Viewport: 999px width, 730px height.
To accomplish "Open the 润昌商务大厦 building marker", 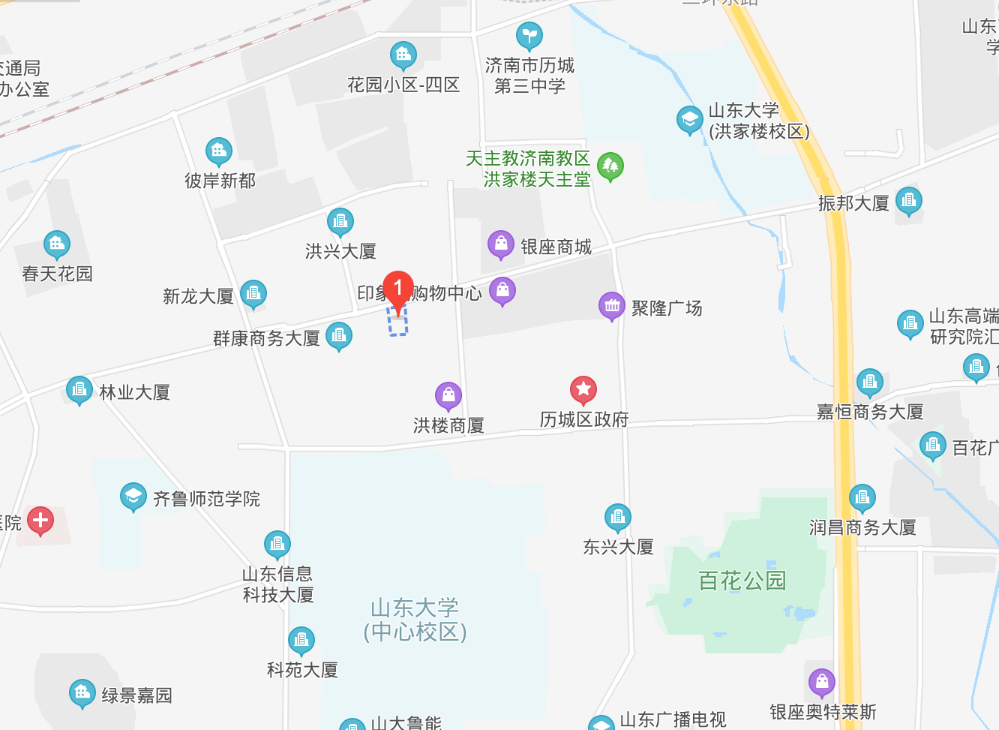I will pos(862,498).
